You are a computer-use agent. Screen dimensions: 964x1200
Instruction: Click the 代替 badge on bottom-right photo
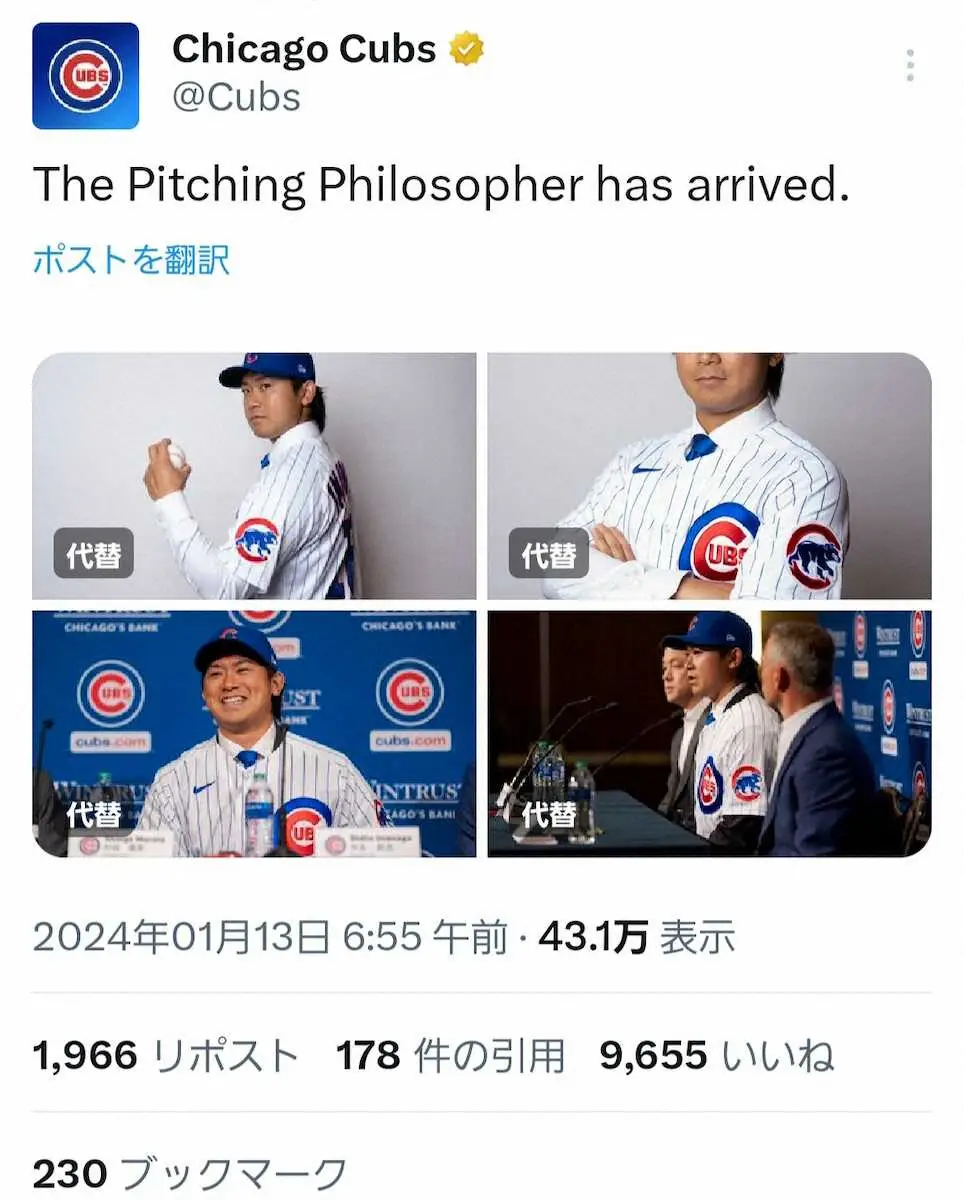click(x=548, y=815)
